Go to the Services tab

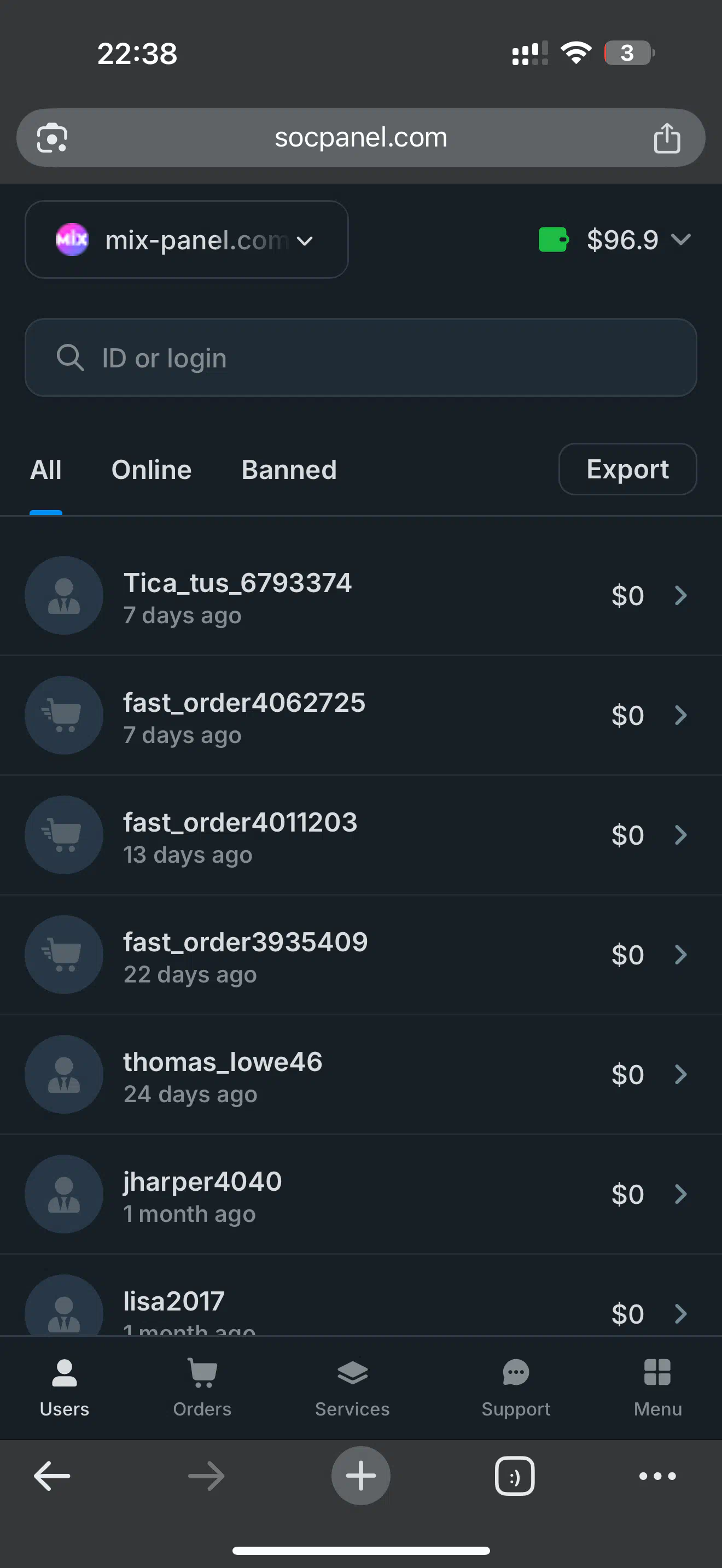[x=352, y=1388]
